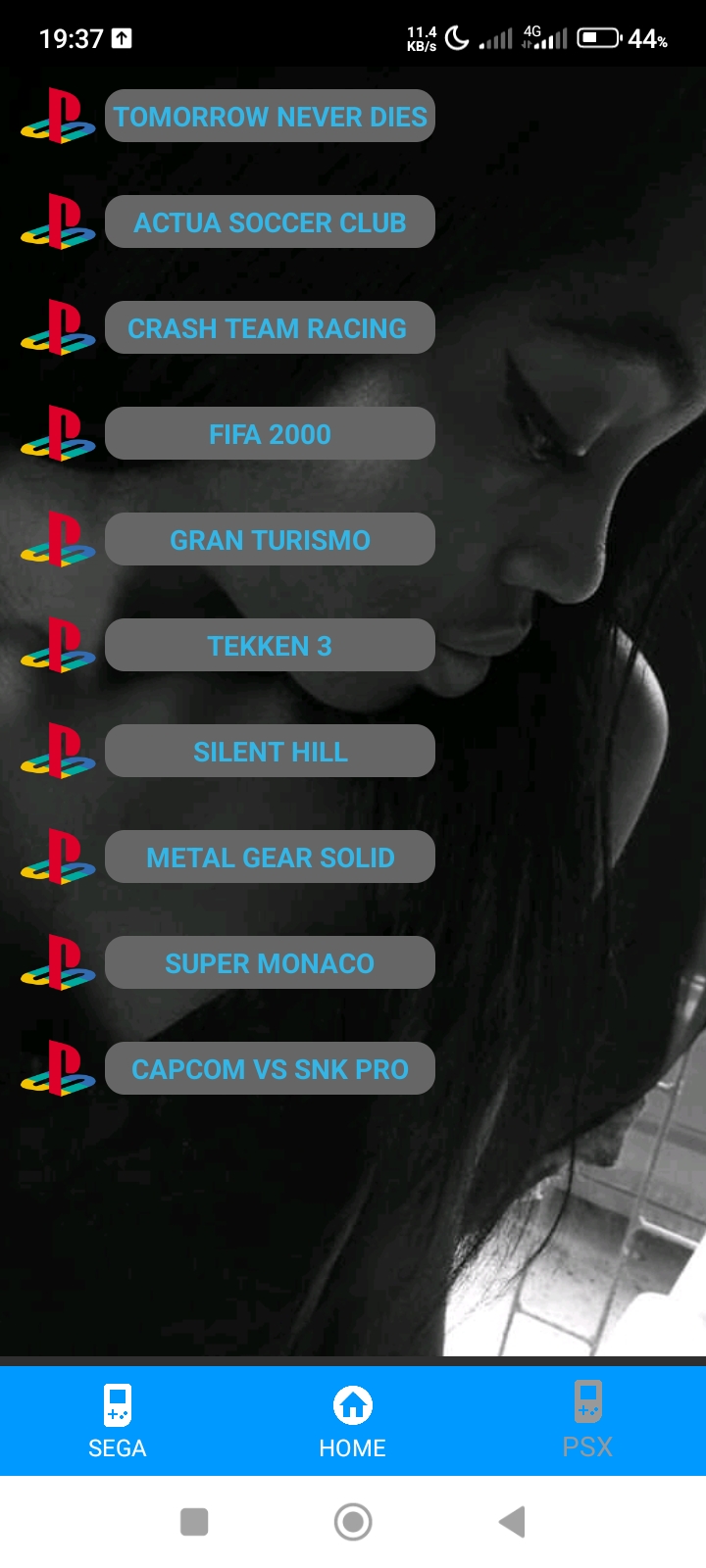Viewport: 706px width, 1568px height.
Task: Start Tekken 3
Action: coord(270,646)
